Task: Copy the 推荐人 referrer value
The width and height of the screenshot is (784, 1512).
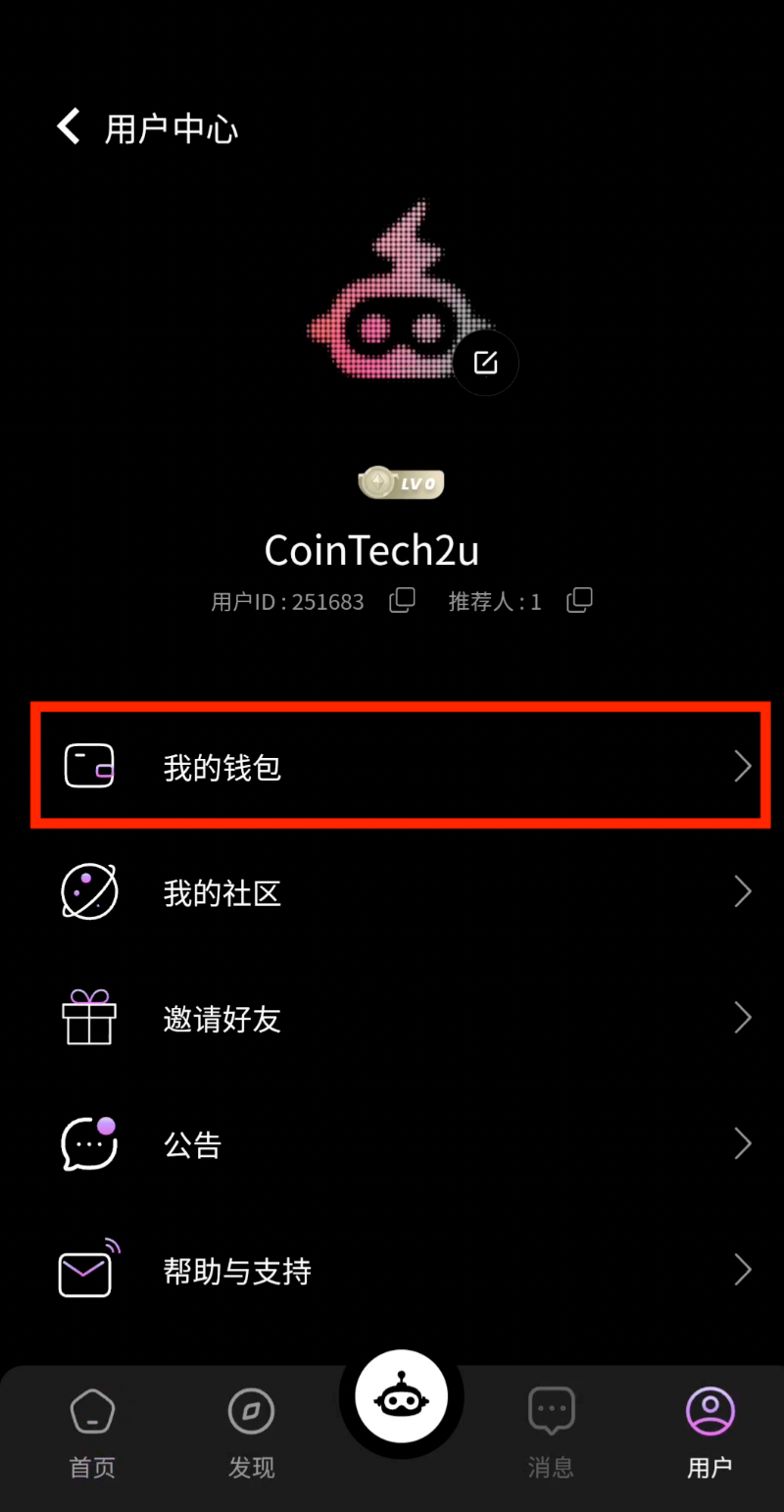Action: (578, 600)
